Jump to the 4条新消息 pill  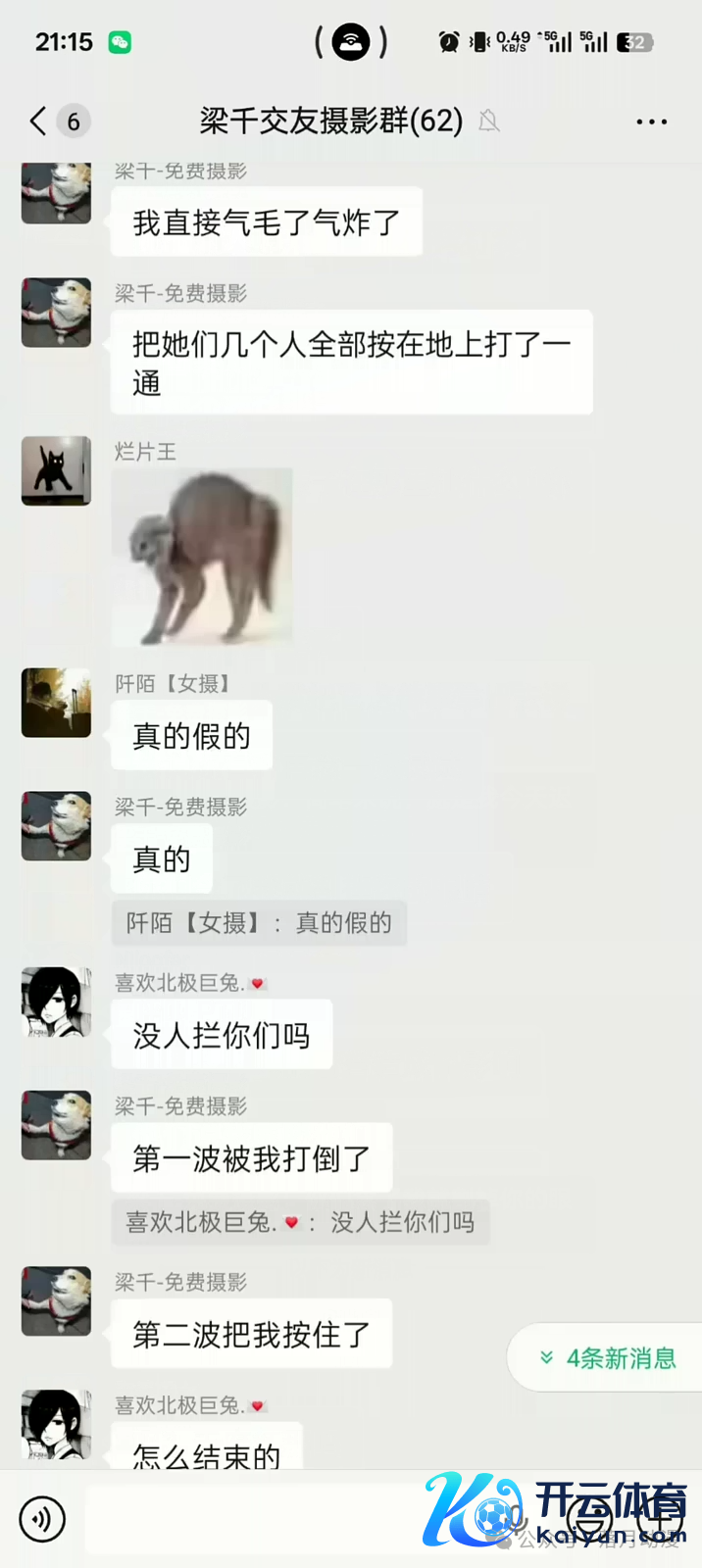point(608,1358)
